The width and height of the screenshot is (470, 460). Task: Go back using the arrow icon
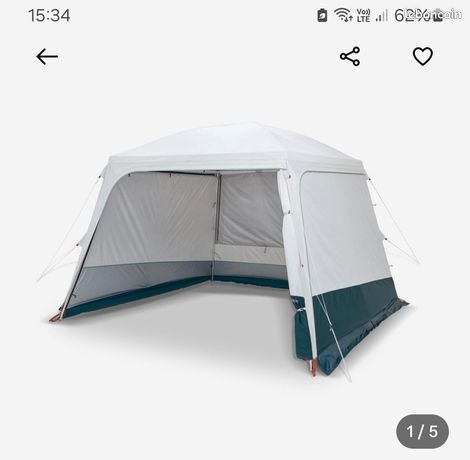pyautogui.click(x=47, y=56)
